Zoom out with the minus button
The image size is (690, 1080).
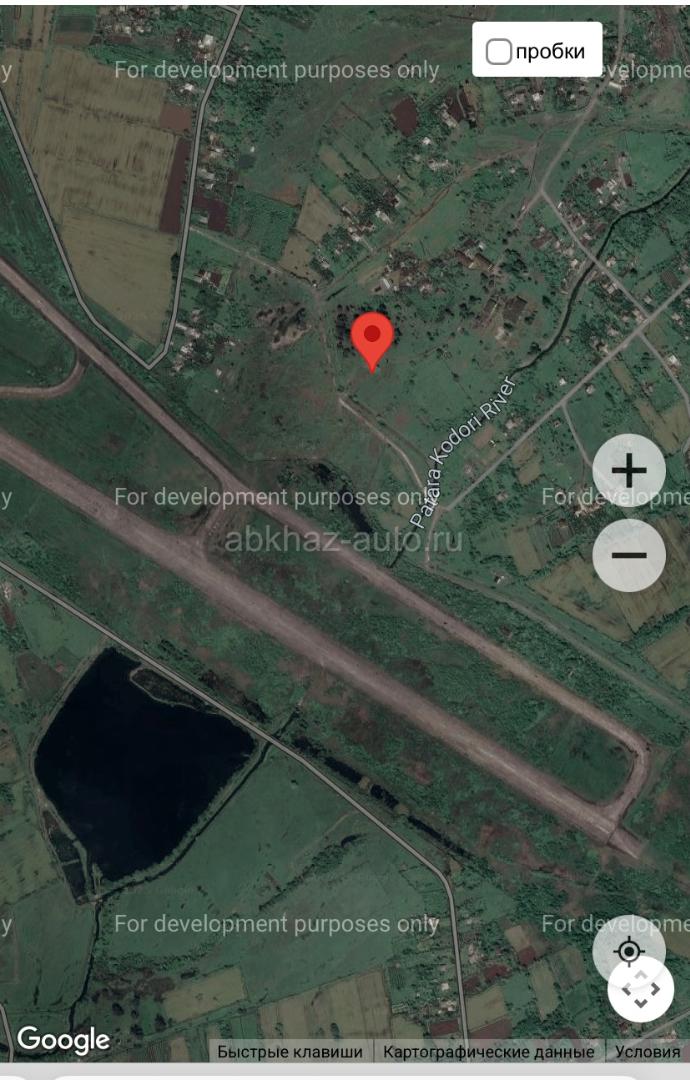pyautogui.click(x=629, y=555)
